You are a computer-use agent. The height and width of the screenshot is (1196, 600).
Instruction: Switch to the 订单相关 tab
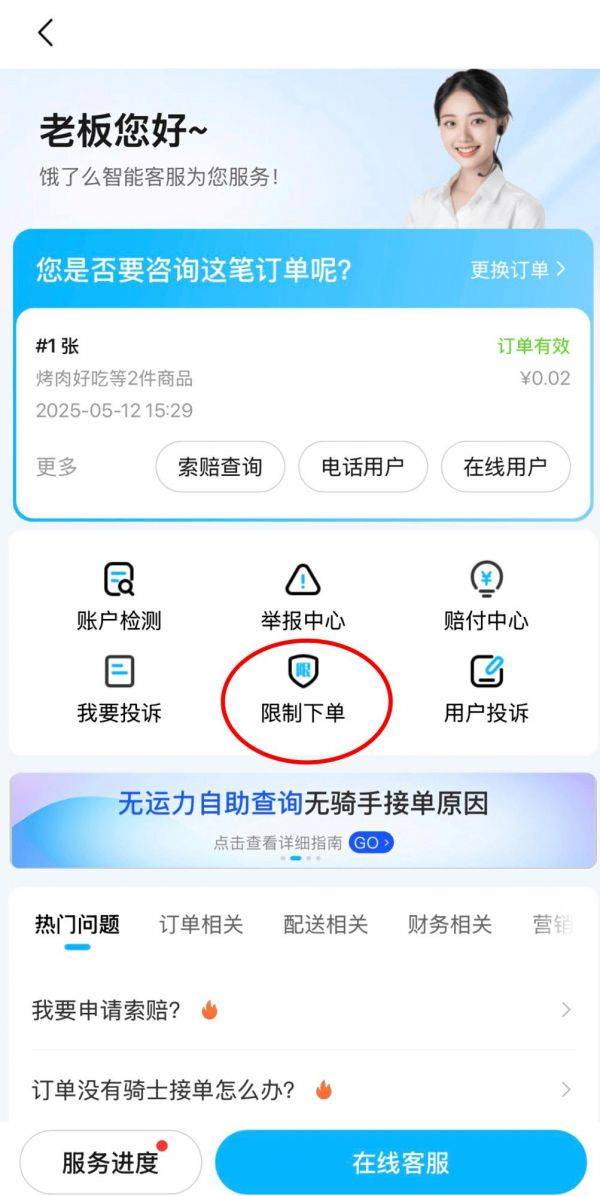(201, 925)
